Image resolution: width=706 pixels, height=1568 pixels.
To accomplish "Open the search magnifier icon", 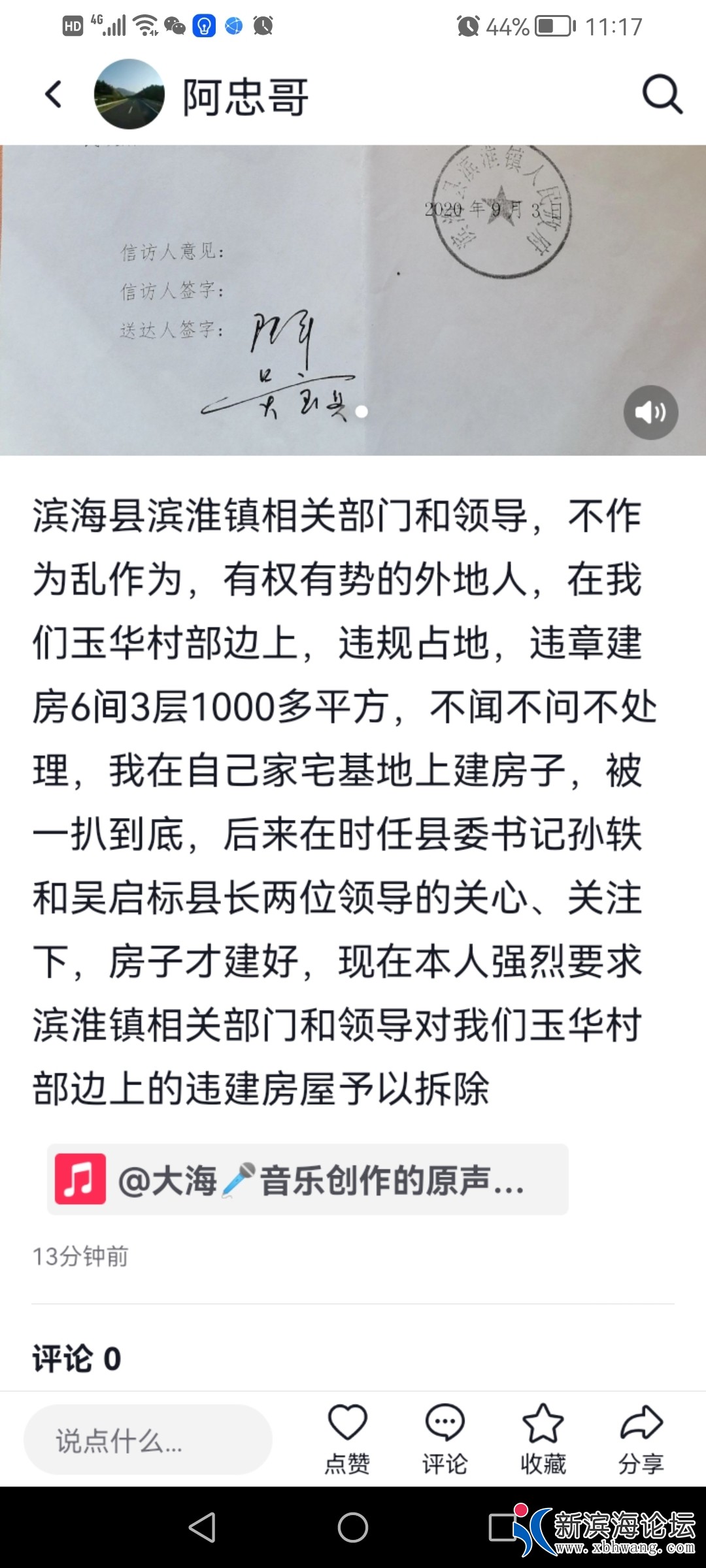I will (x=662, y=95).
